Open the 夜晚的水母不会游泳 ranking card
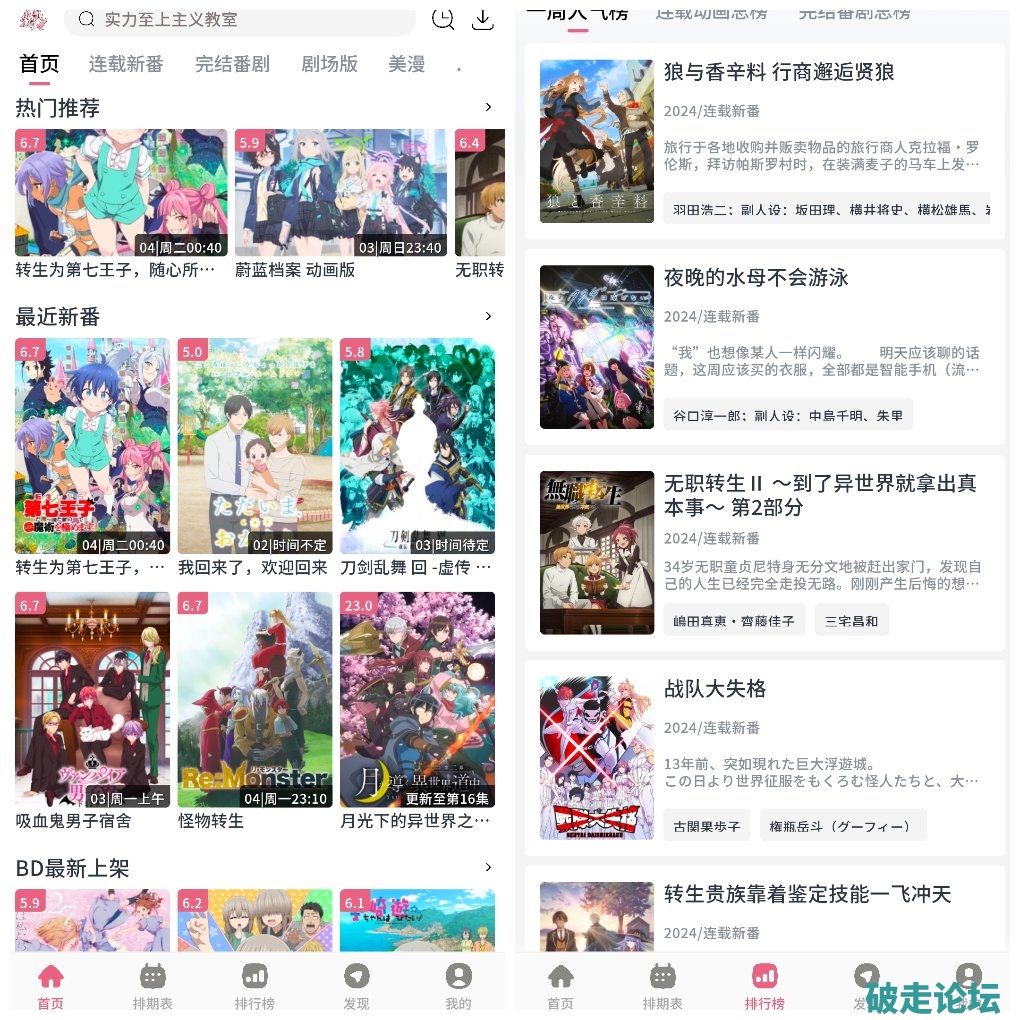The image size is (1020, 1020). (764, 347)
